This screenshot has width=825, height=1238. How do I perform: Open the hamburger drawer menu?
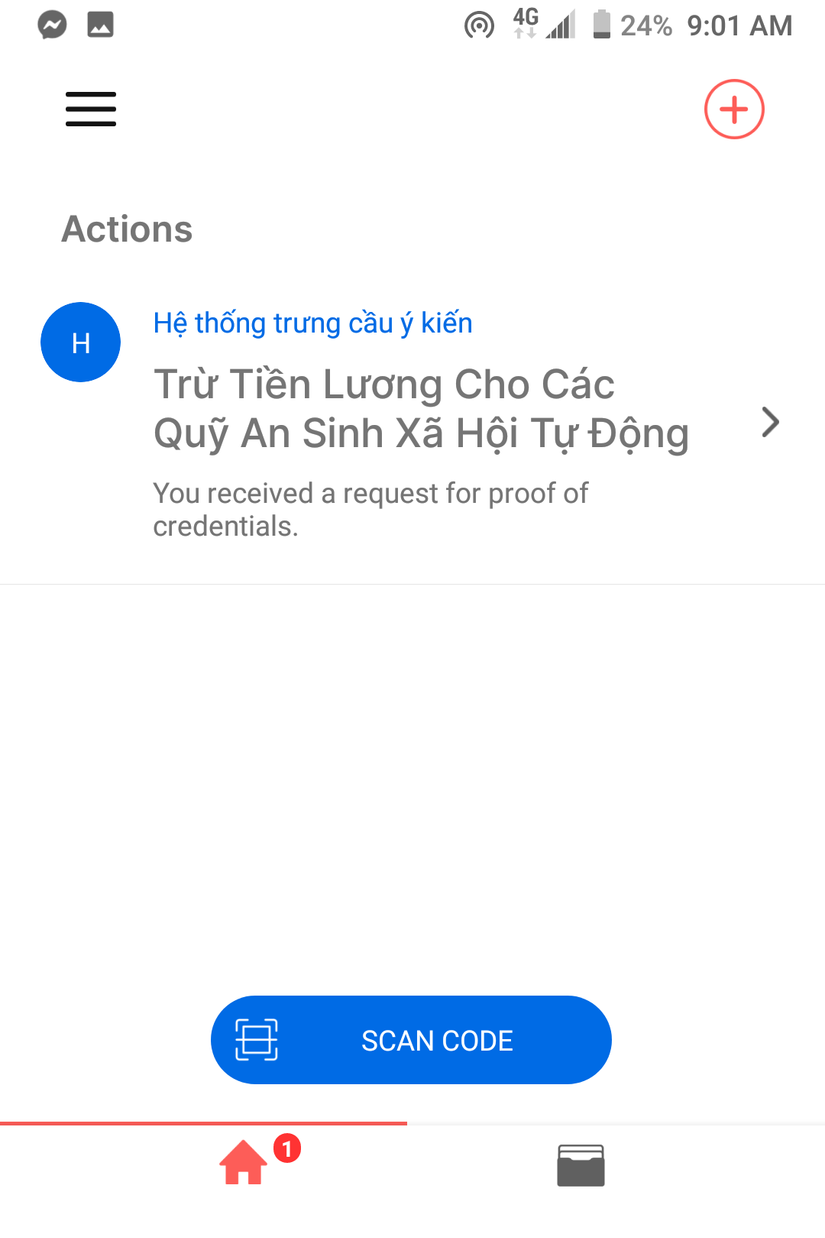[x=91, y=109]
